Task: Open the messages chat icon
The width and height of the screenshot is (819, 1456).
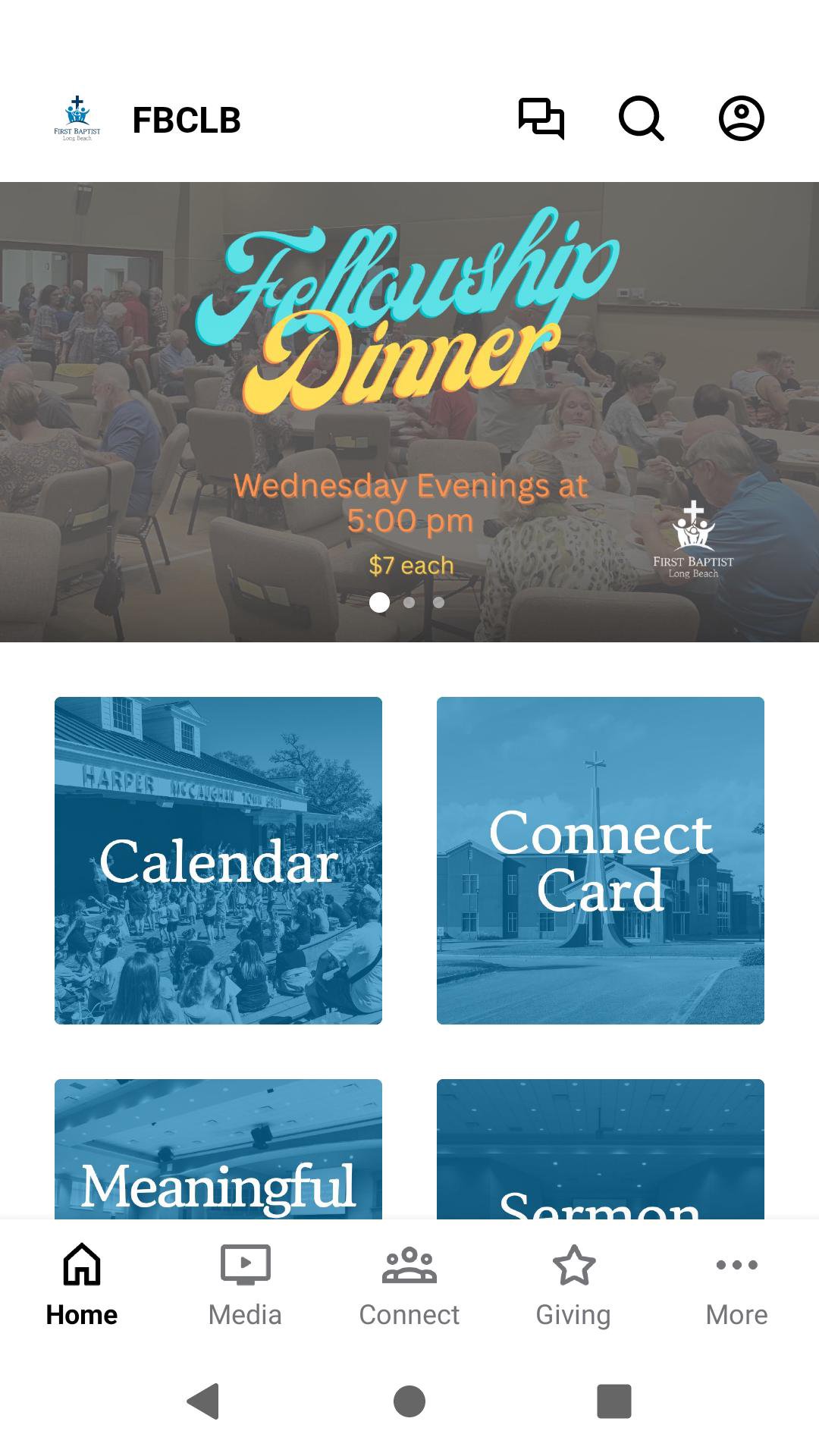Action: coord(541,119)
